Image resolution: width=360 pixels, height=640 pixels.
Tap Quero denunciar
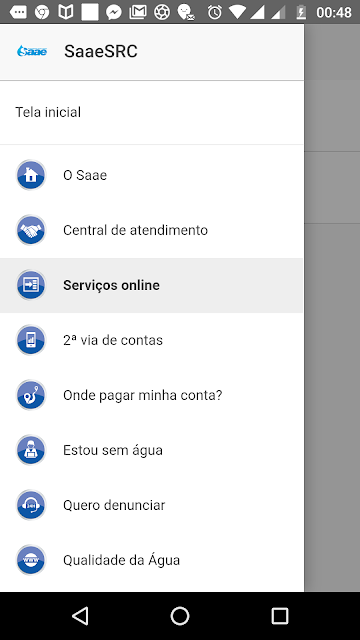click(x=152, y=505)
